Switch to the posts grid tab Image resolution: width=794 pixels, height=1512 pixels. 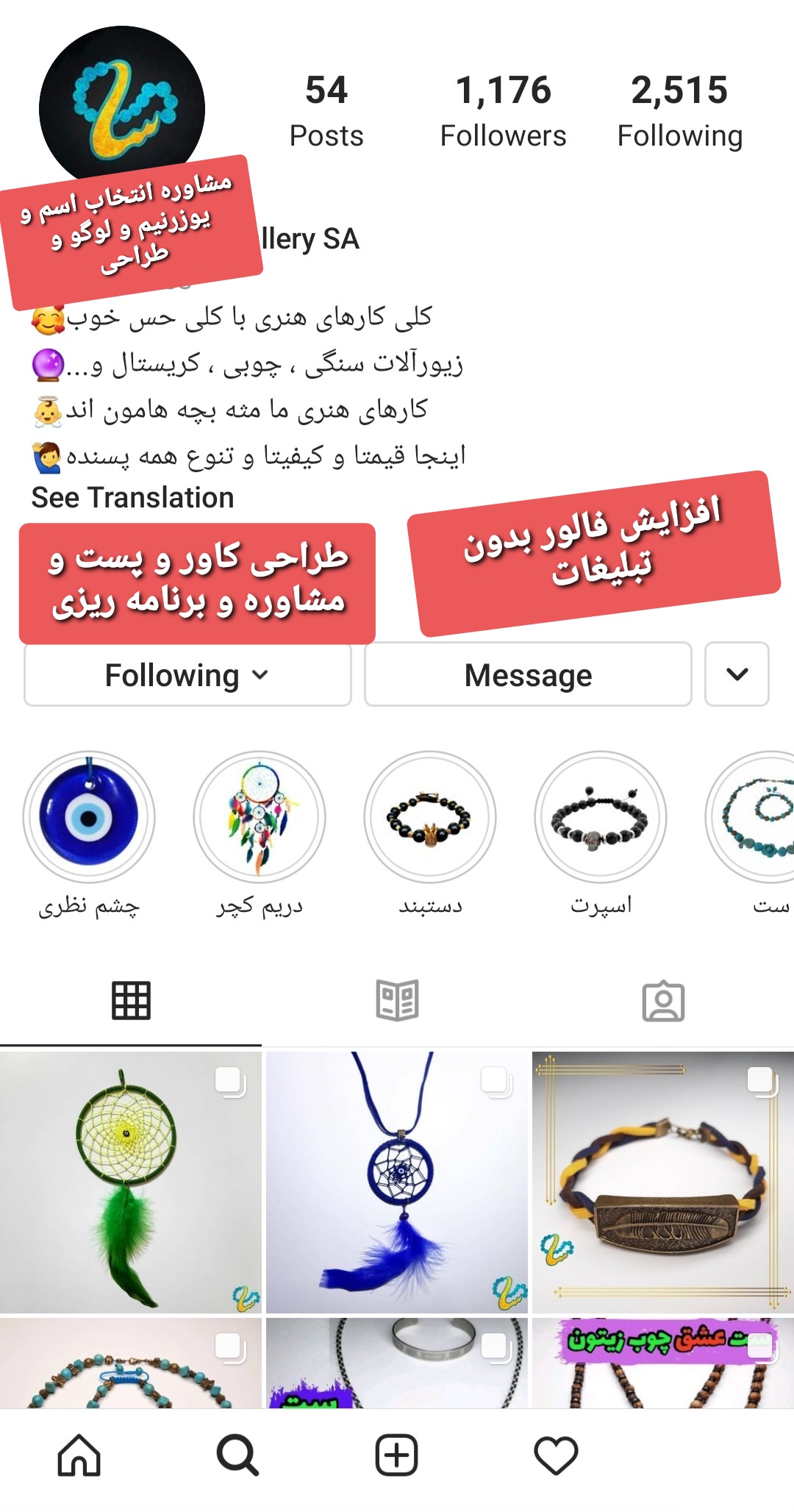click(x=131, y=1000)
